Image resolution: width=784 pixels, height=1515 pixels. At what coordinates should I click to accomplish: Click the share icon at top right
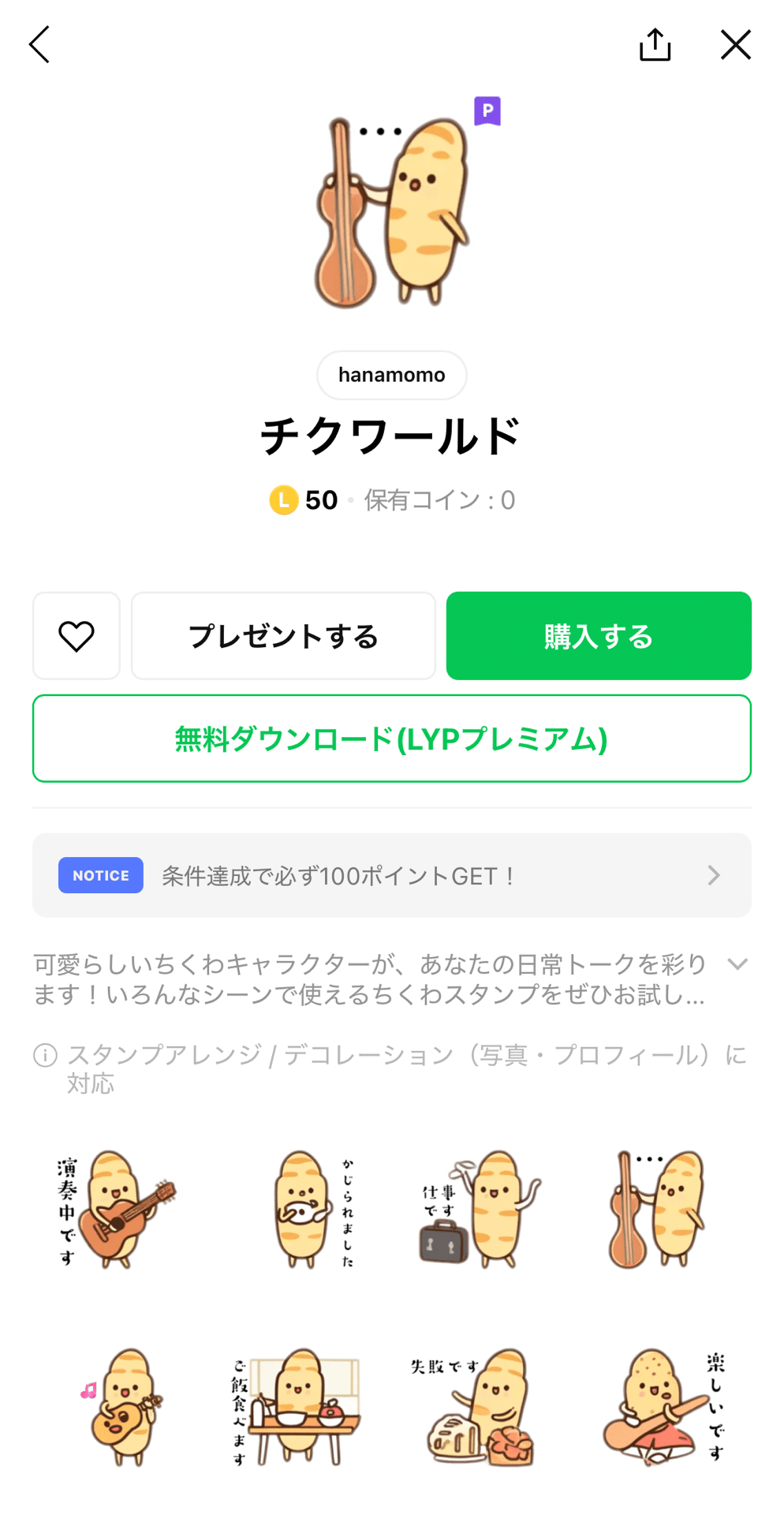point(654,45)
